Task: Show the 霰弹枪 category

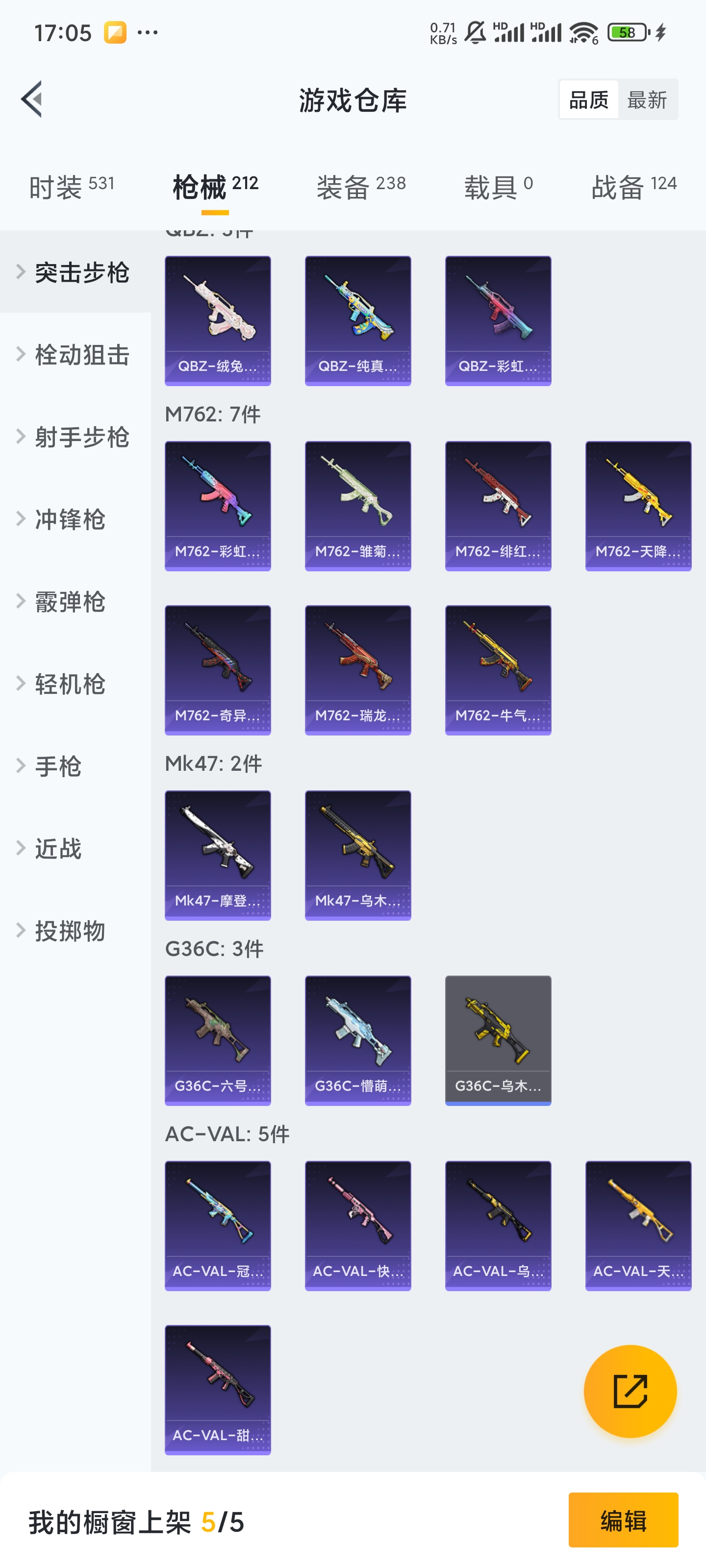Action: point(70,601)
